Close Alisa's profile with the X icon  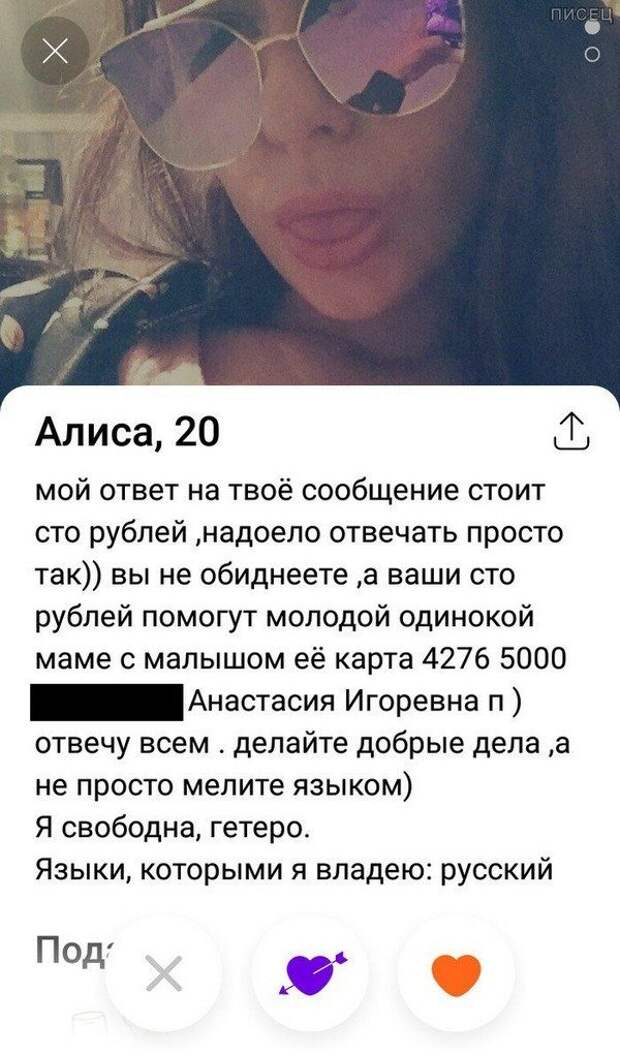click(55, 53)
